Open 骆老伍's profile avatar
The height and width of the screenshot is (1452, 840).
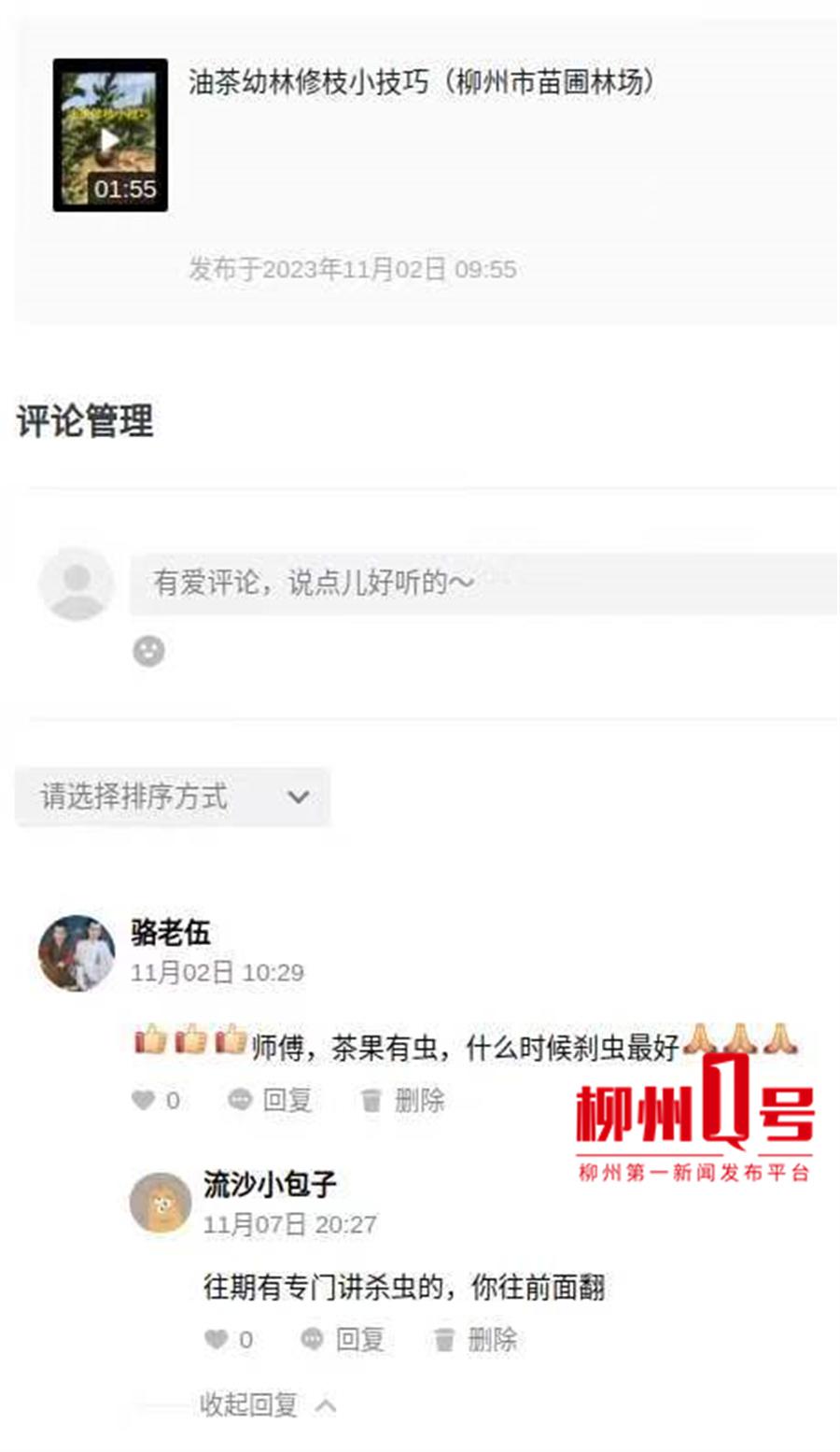coord(77,952)
